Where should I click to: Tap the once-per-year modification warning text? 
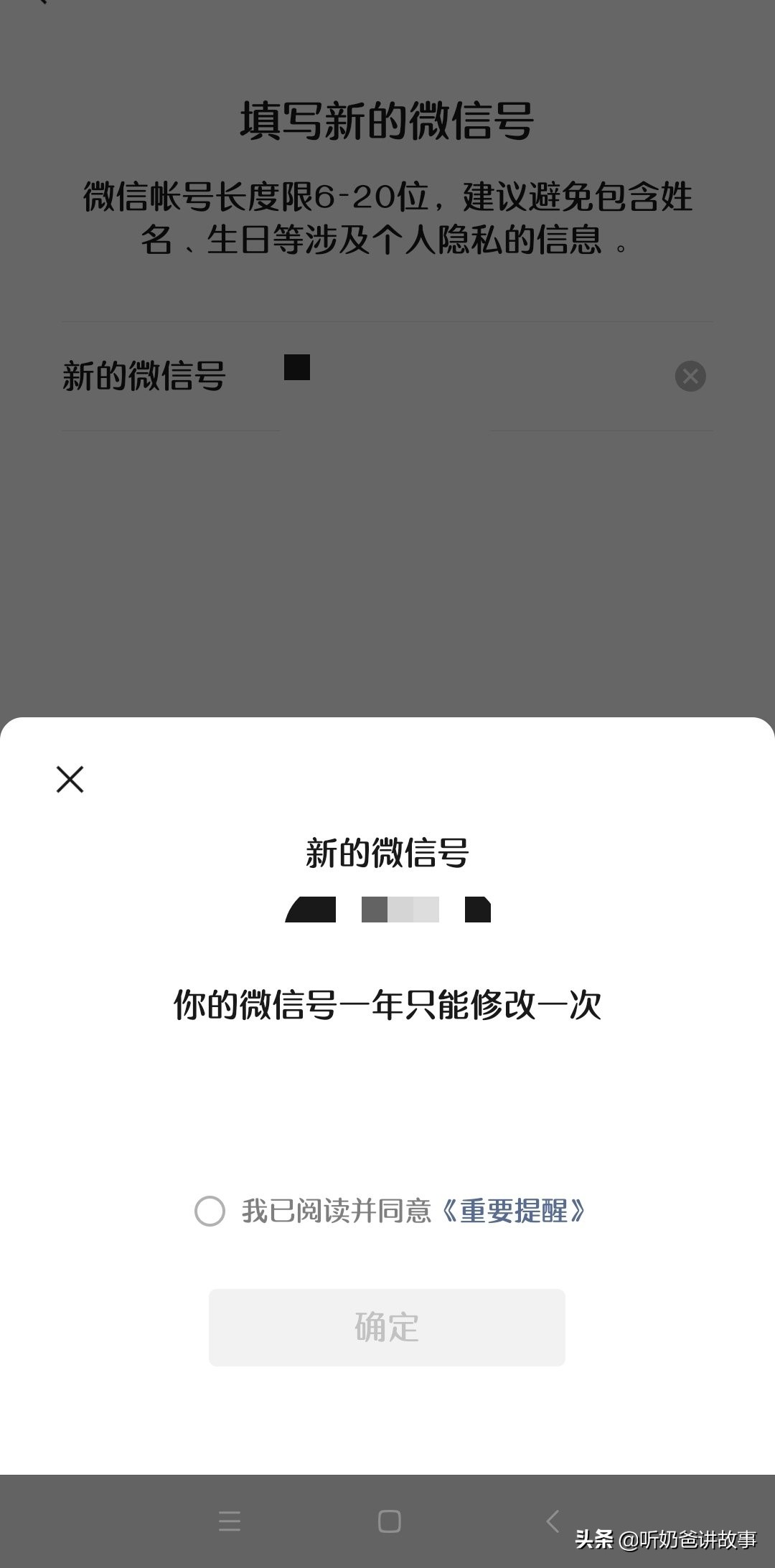(x=387, y=1004)
